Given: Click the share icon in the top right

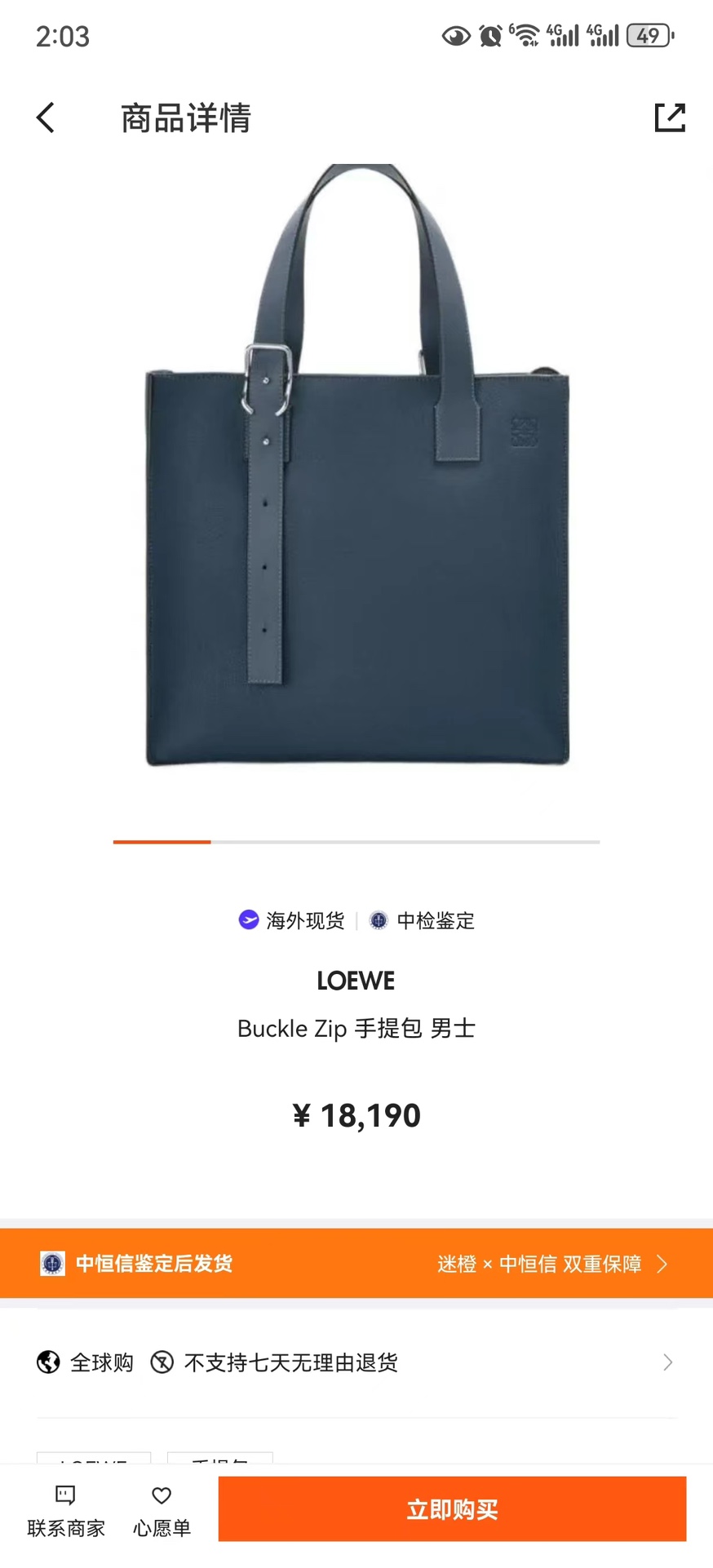Looking at the screenshot, I should (669, 118).
